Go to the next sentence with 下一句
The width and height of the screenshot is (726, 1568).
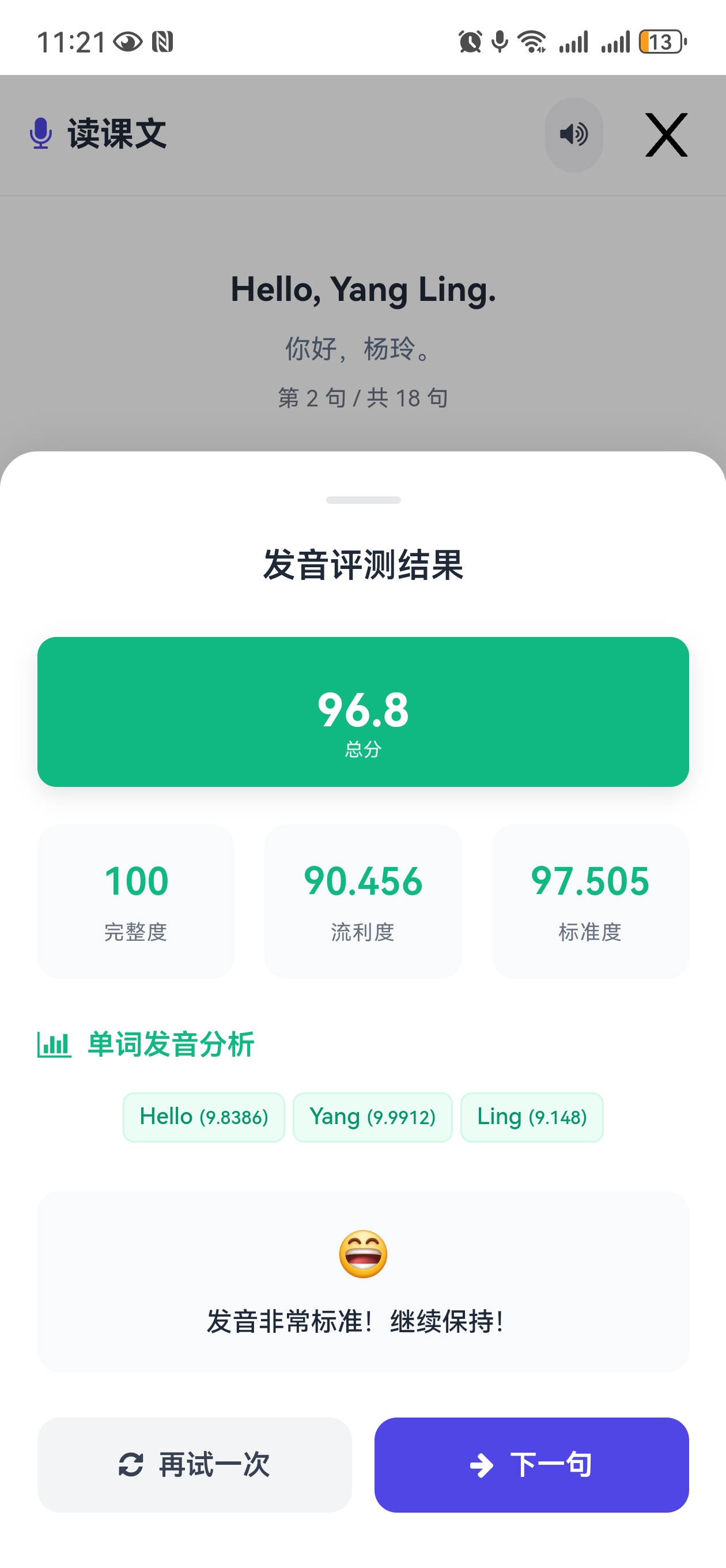point(531,1464)
